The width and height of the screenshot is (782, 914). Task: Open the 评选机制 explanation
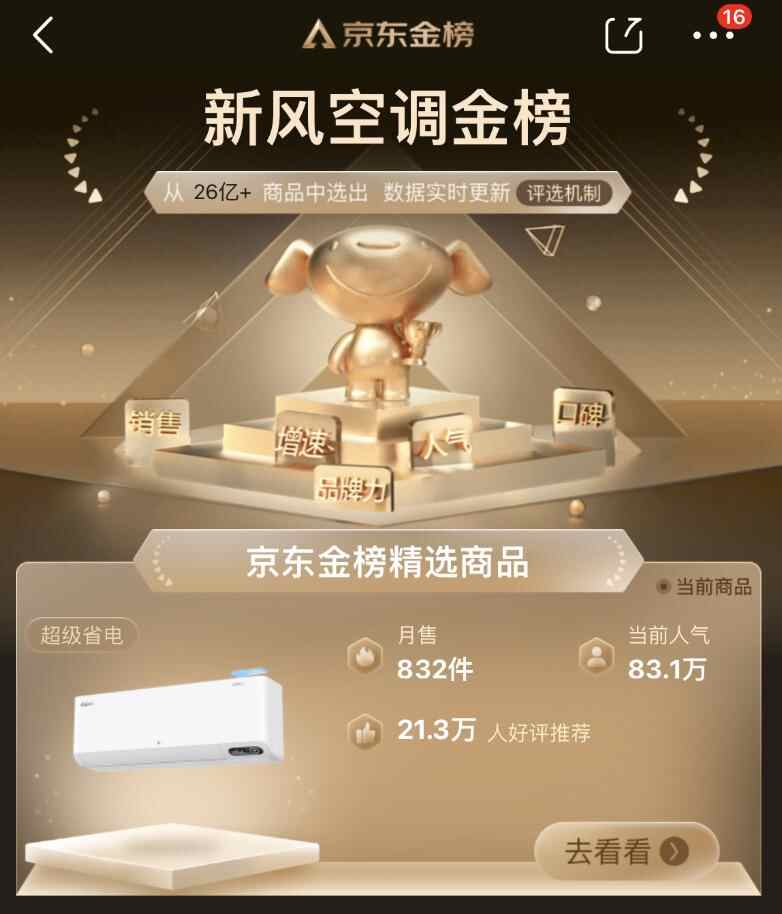[x=565, y=193]
